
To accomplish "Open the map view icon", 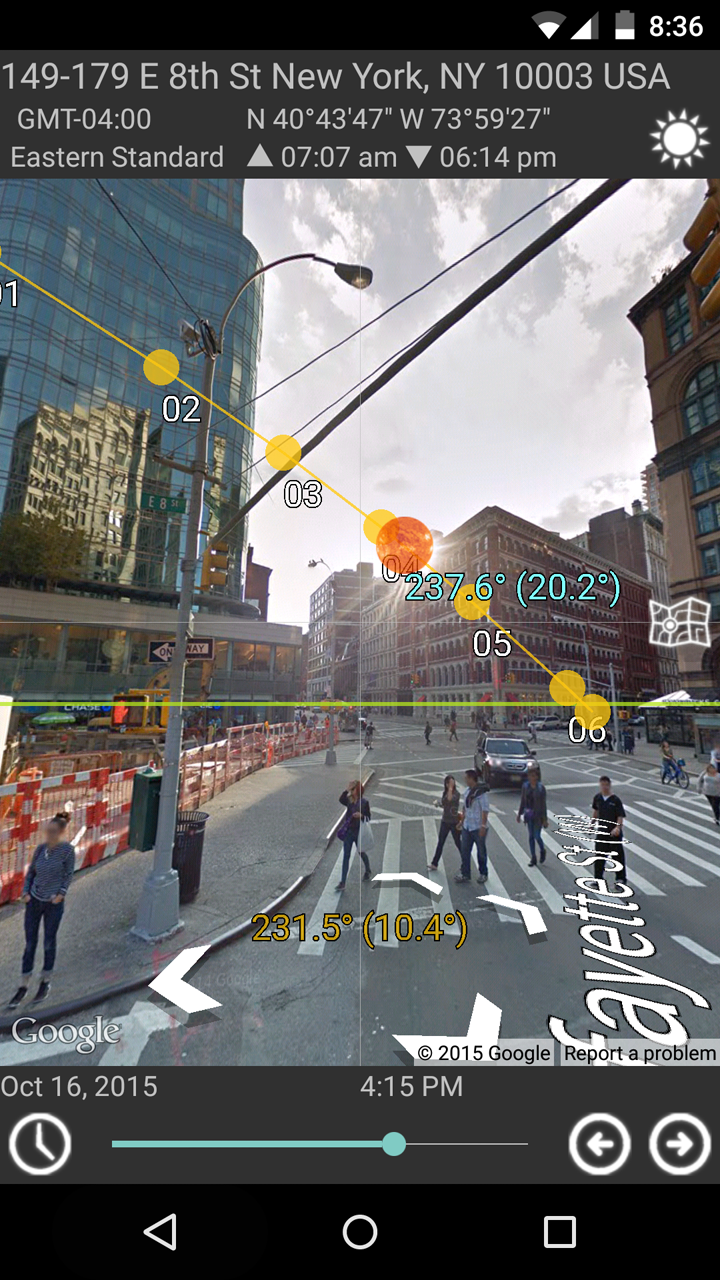I will click(679, 624).
